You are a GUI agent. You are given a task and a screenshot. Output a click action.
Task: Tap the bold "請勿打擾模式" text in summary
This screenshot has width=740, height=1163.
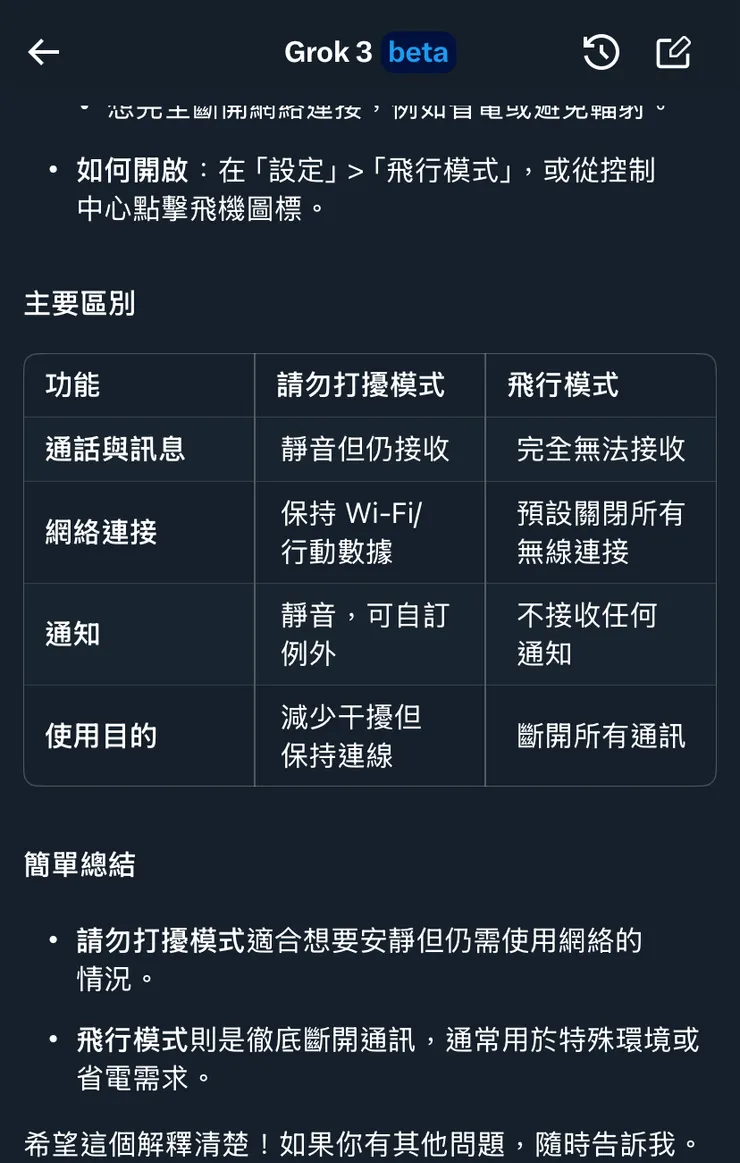[x=152, y=941]
